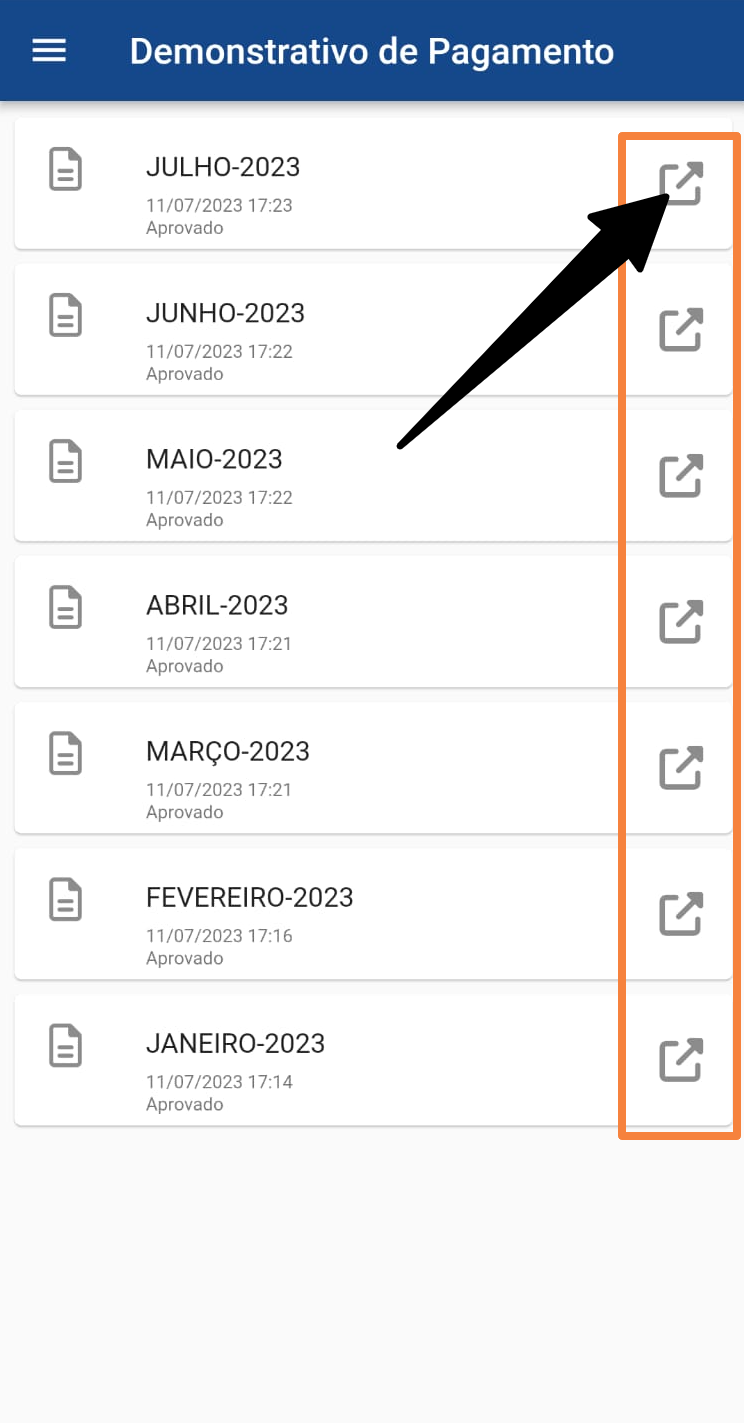This screenshot has height=1423, width=744.
Task: Open the hamburger drawer menu
Action: [49, 50]
